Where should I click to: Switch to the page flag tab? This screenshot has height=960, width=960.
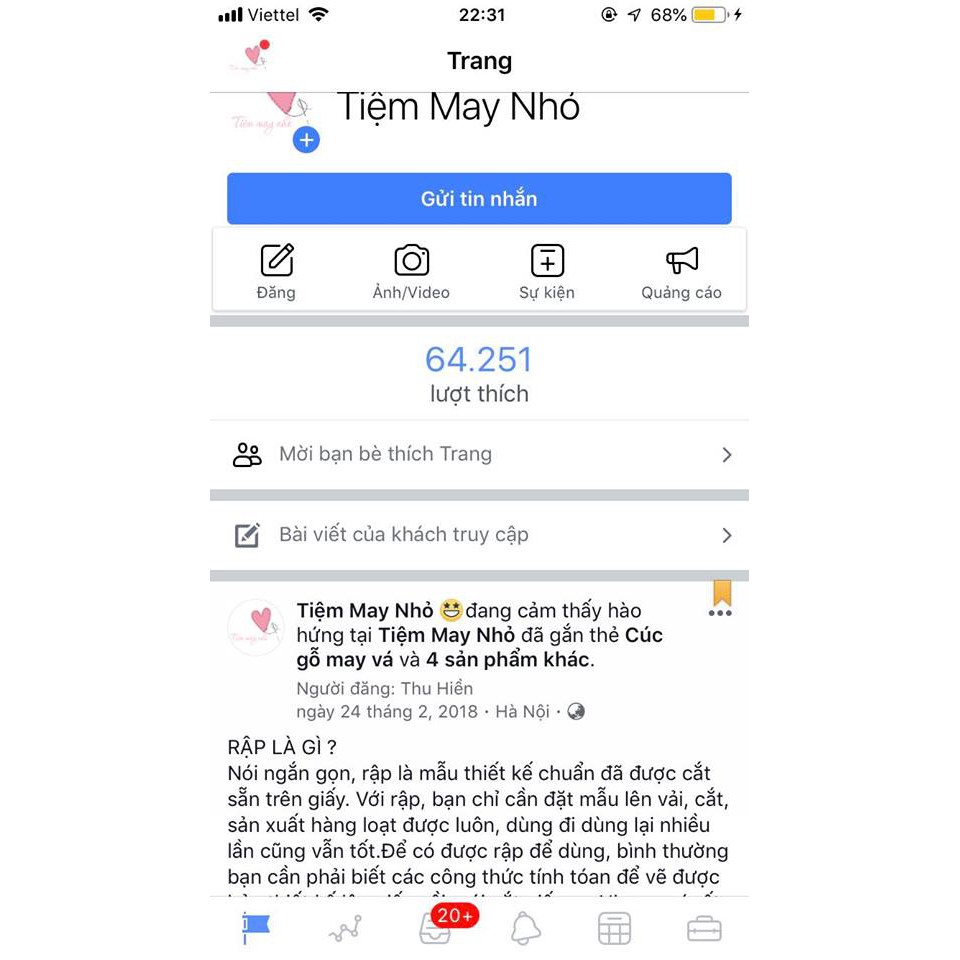(x=255, y=929)
